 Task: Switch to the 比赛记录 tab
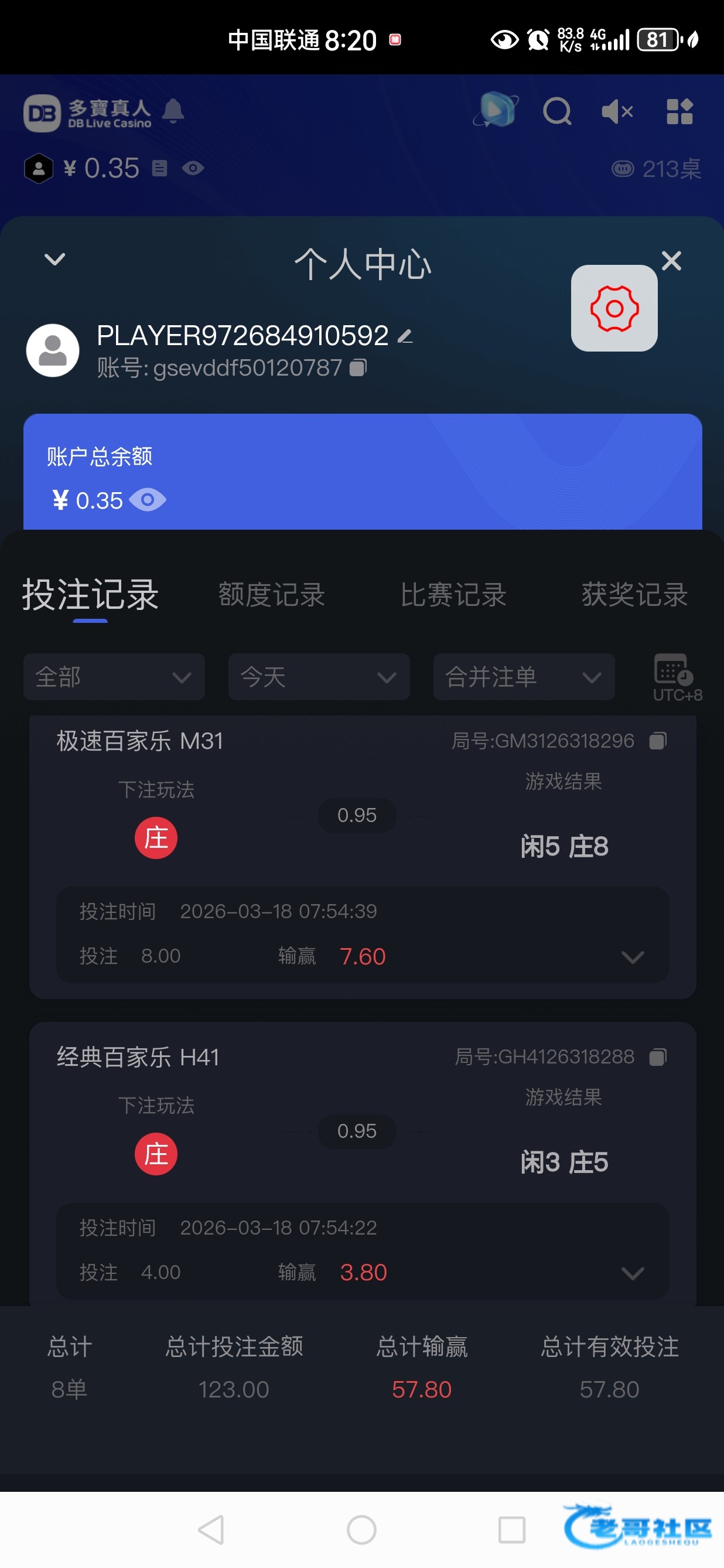click(453, 595)
